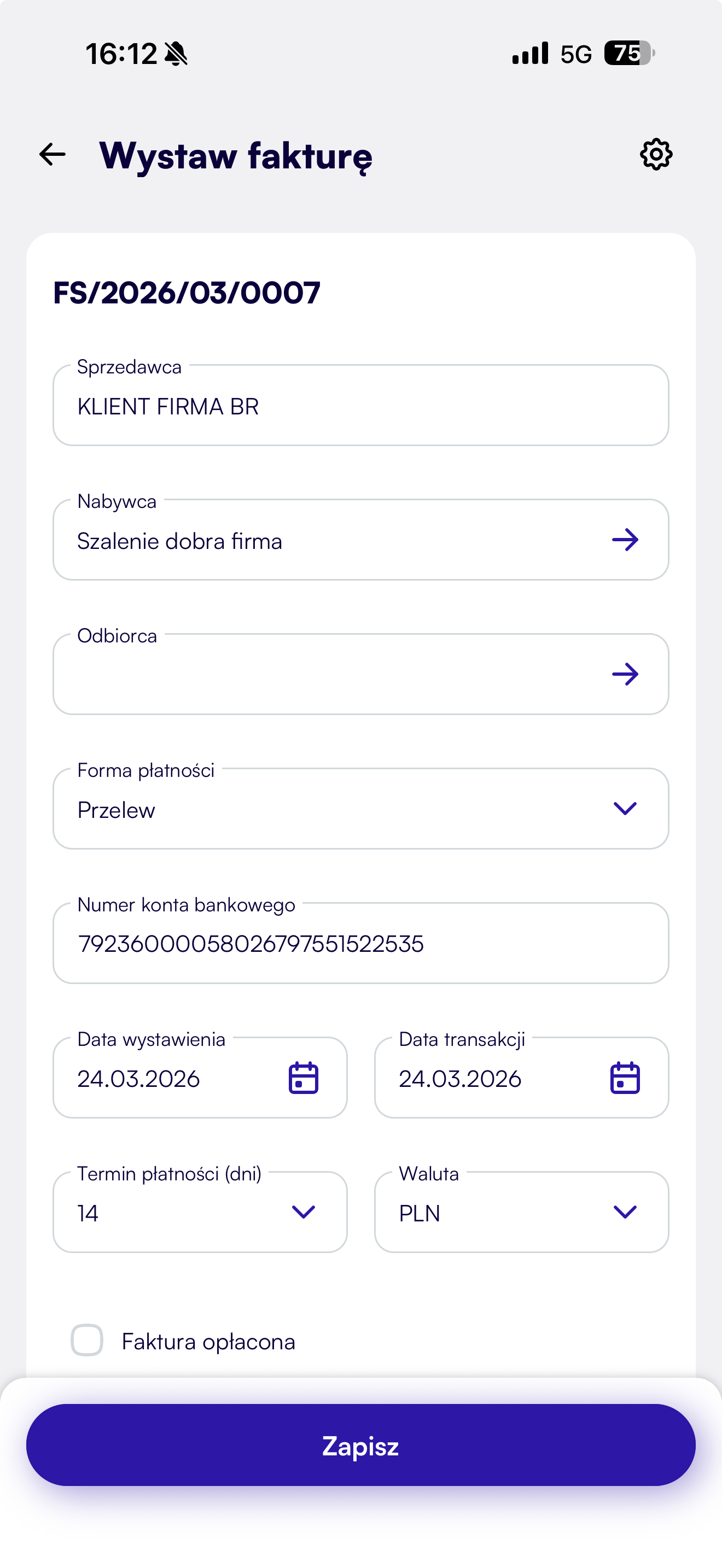Open calendar for Data wystawienia
722x1568 pixels.
(x=303, y=1078)
